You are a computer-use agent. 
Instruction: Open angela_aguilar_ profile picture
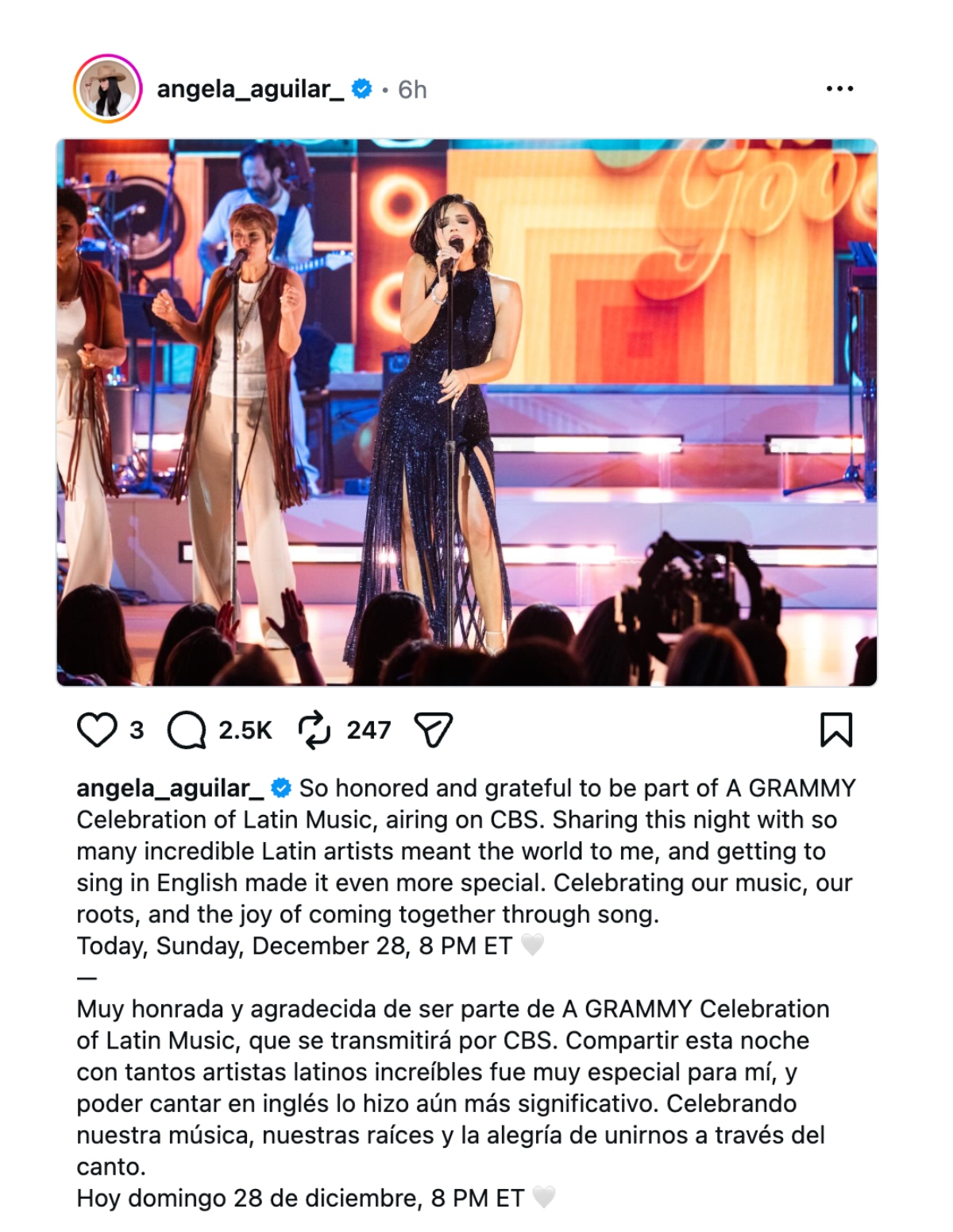click(108, 89)
